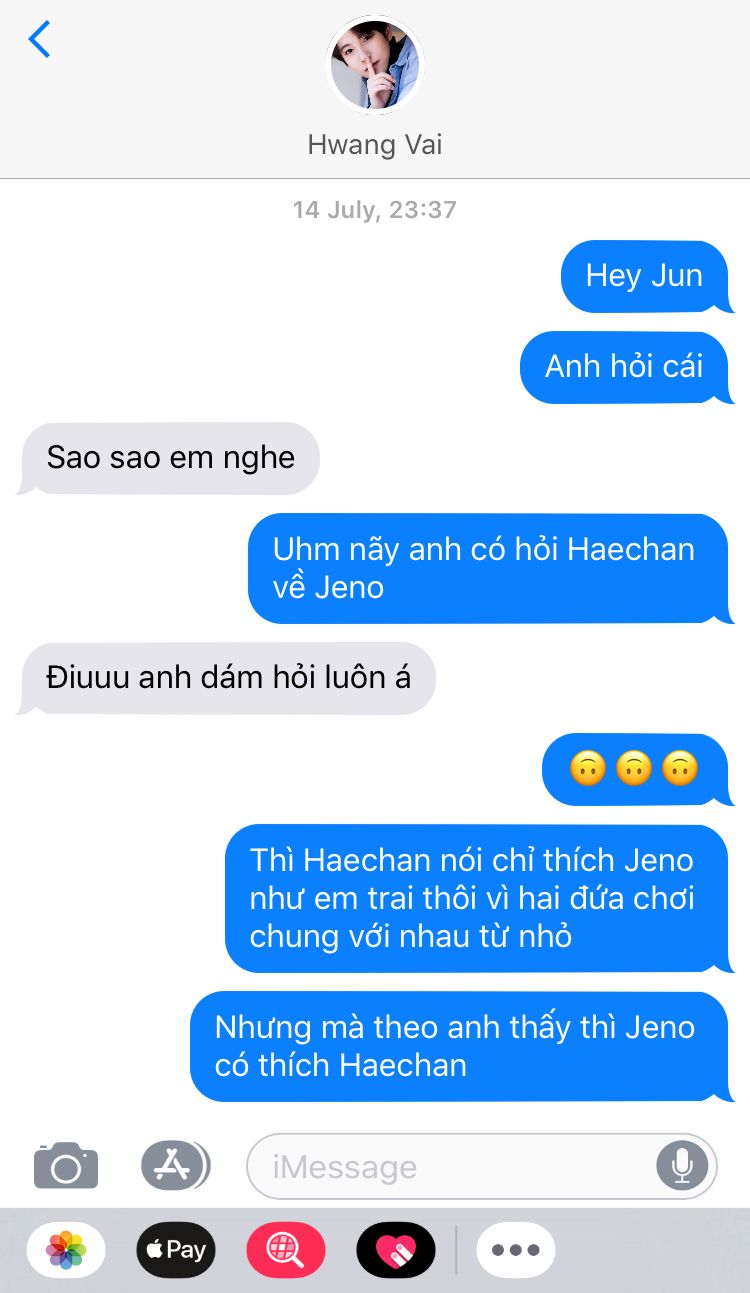Open the Digital Touch heart app
Image resolution: width=750 pixels, height=1293 pixels.
396,1250
